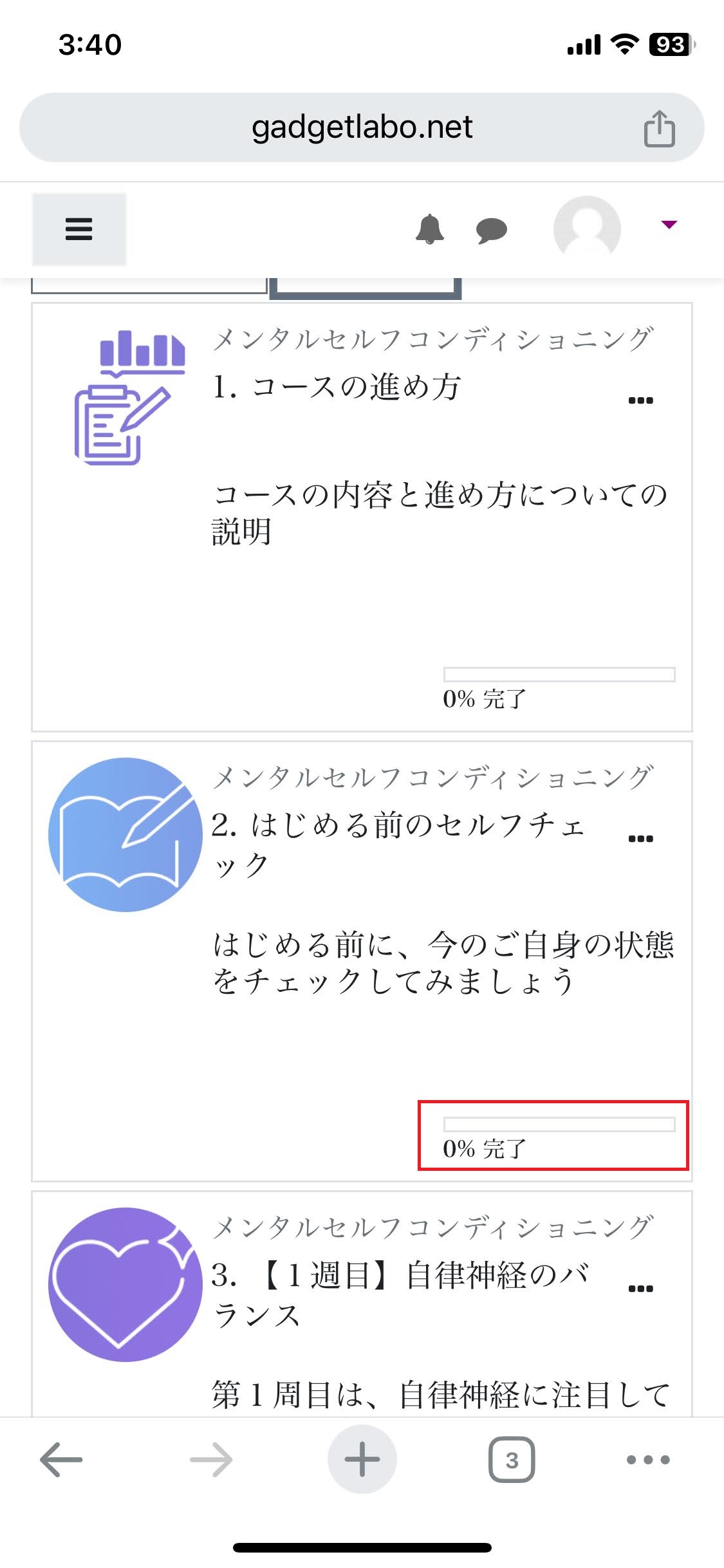Open a new browser tab
This screenshot has width=724, height=1568.
click(x=362, y=1459)
